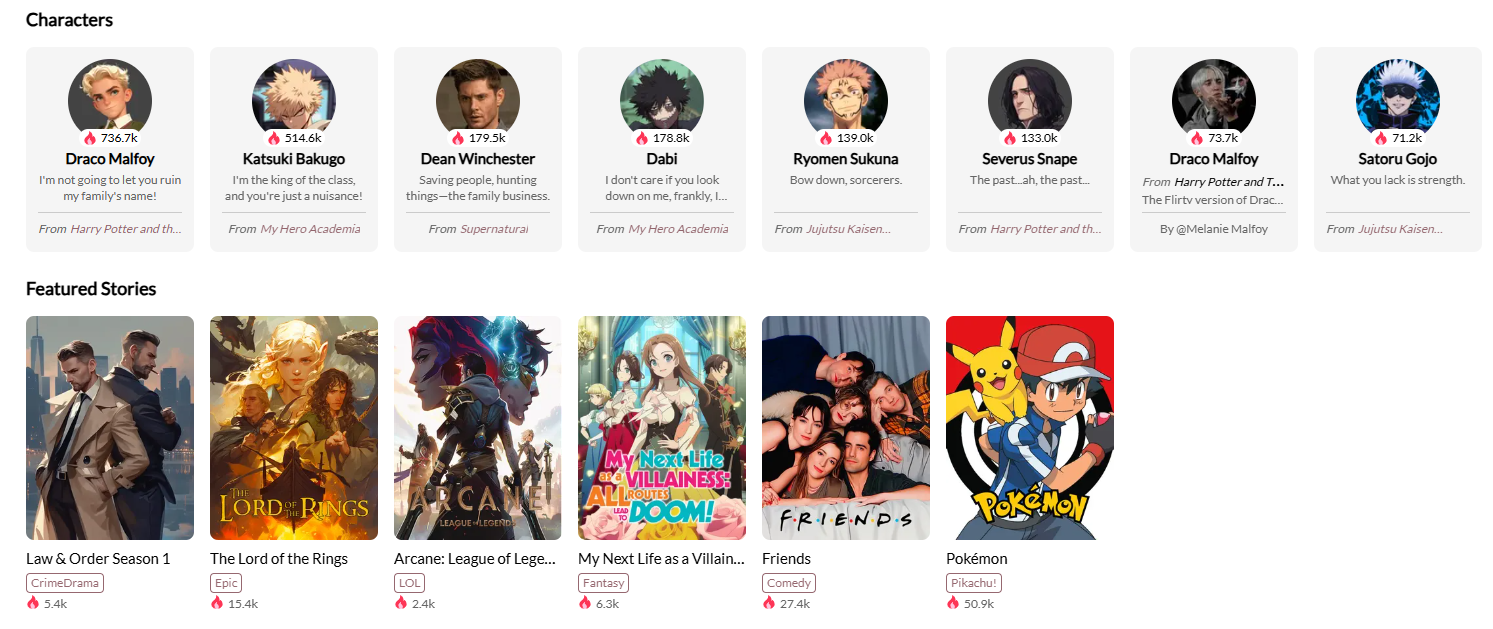The image size is (1493, 629).
Task: Open My Next Life as a Villainess story
Action: 662,428
